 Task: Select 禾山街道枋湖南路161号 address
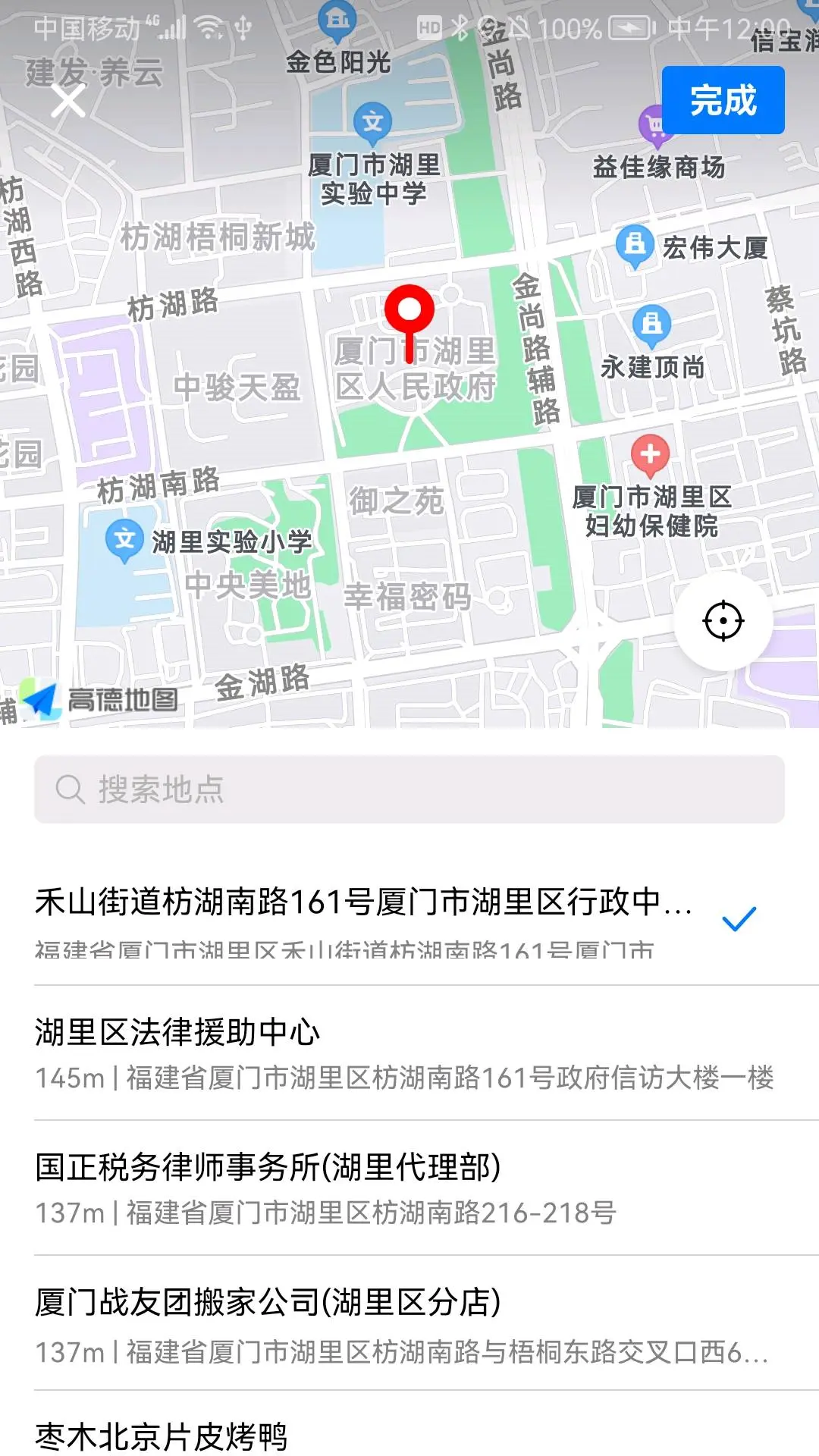pyautogui.click(x=364, y=918)
